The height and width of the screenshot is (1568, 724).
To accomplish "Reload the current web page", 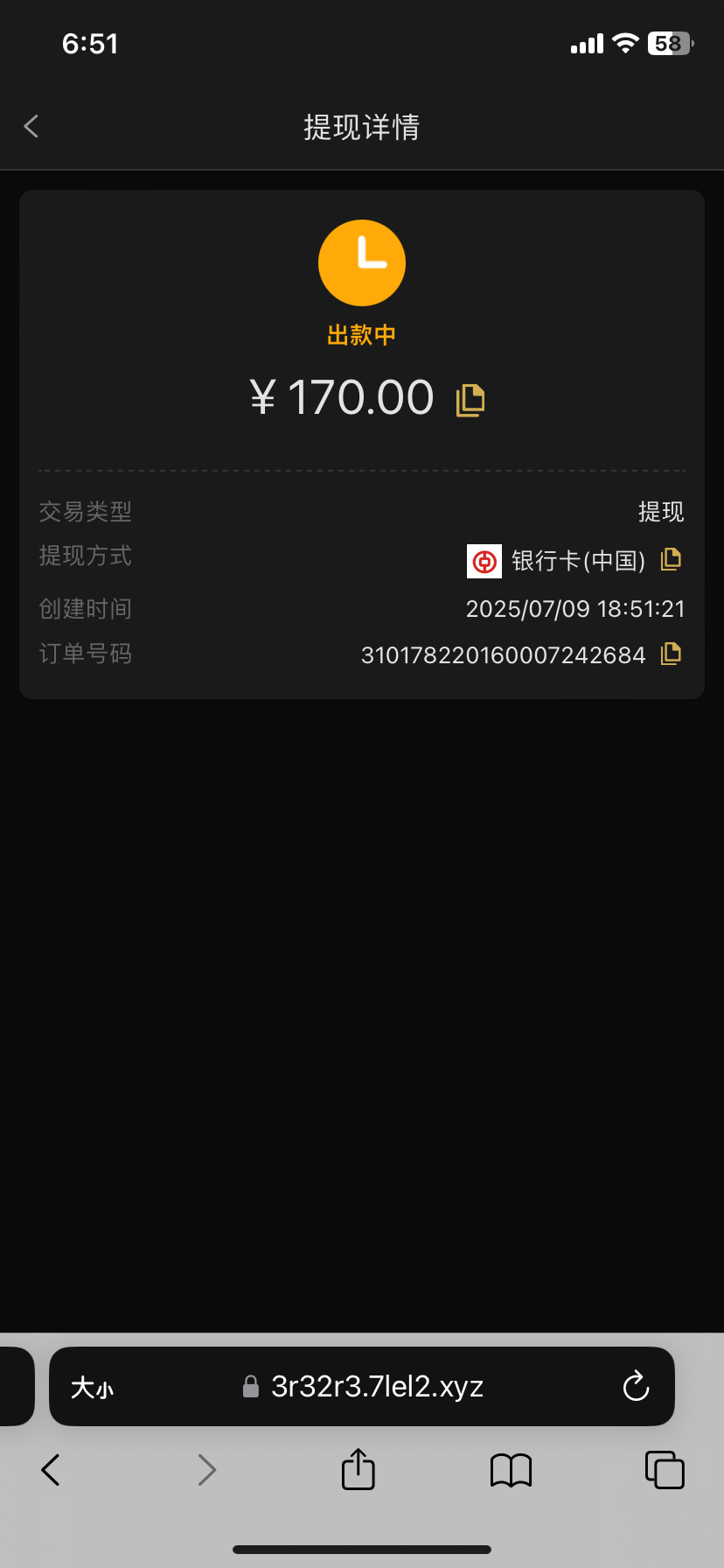I will click(636, 1387).
